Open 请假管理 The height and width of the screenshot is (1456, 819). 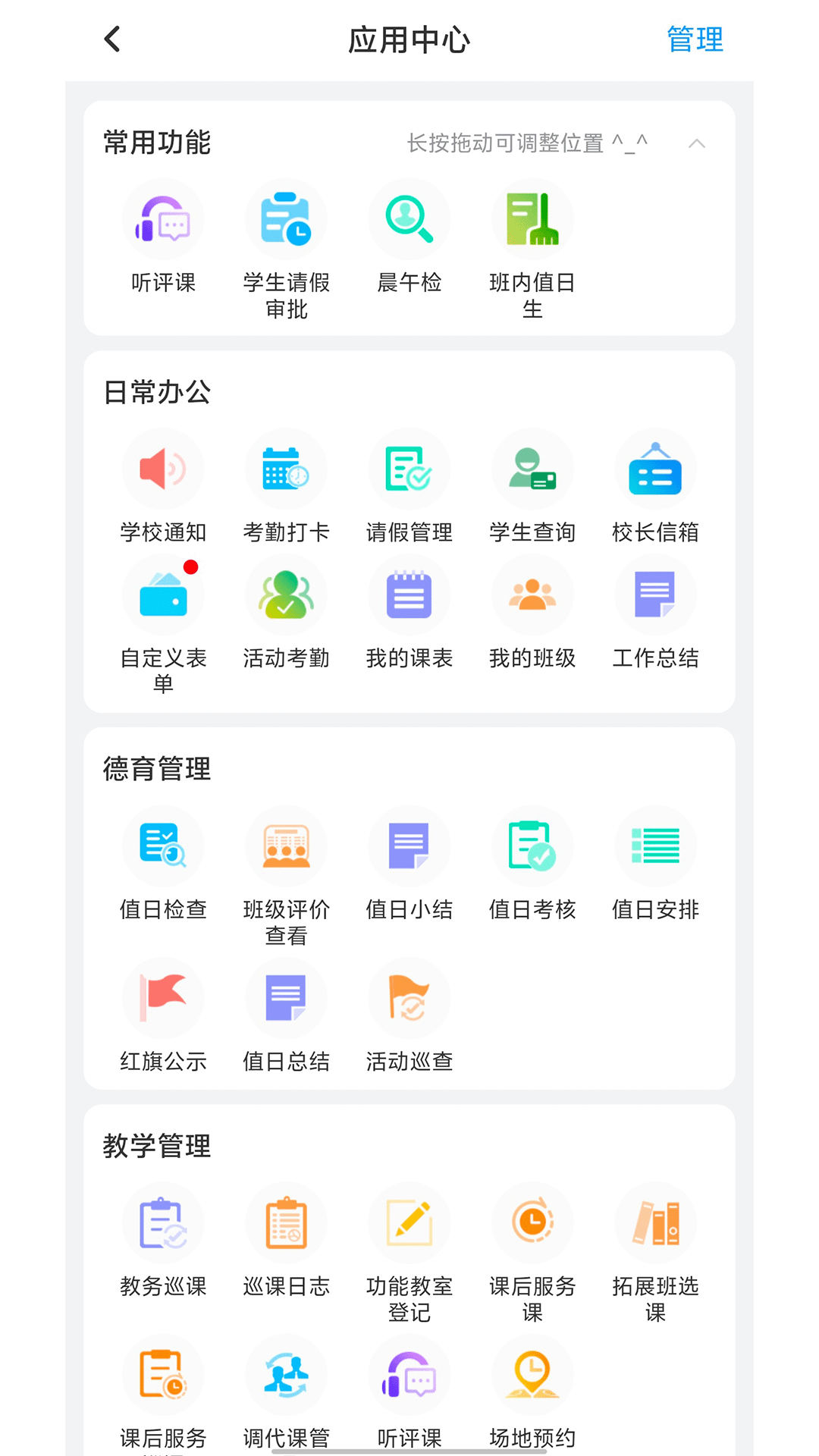tap(409, 469)
